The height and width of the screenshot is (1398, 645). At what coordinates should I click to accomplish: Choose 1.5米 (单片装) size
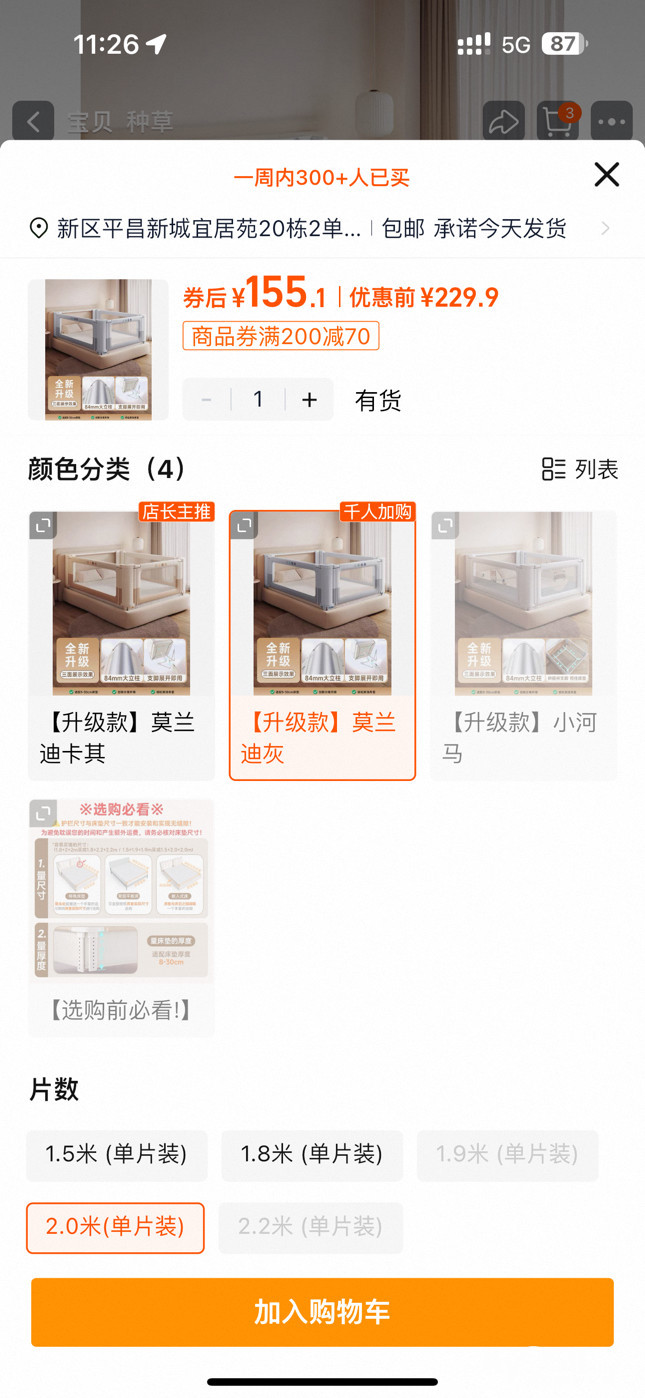[x=116, y=1155]
